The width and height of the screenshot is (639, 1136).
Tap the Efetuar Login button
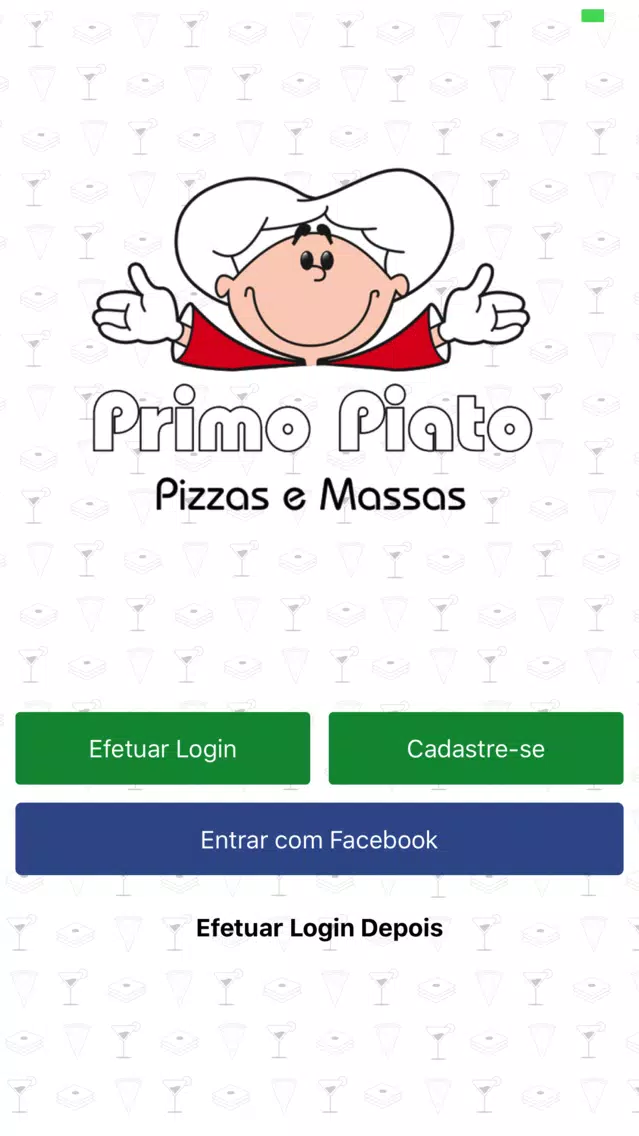162,748
